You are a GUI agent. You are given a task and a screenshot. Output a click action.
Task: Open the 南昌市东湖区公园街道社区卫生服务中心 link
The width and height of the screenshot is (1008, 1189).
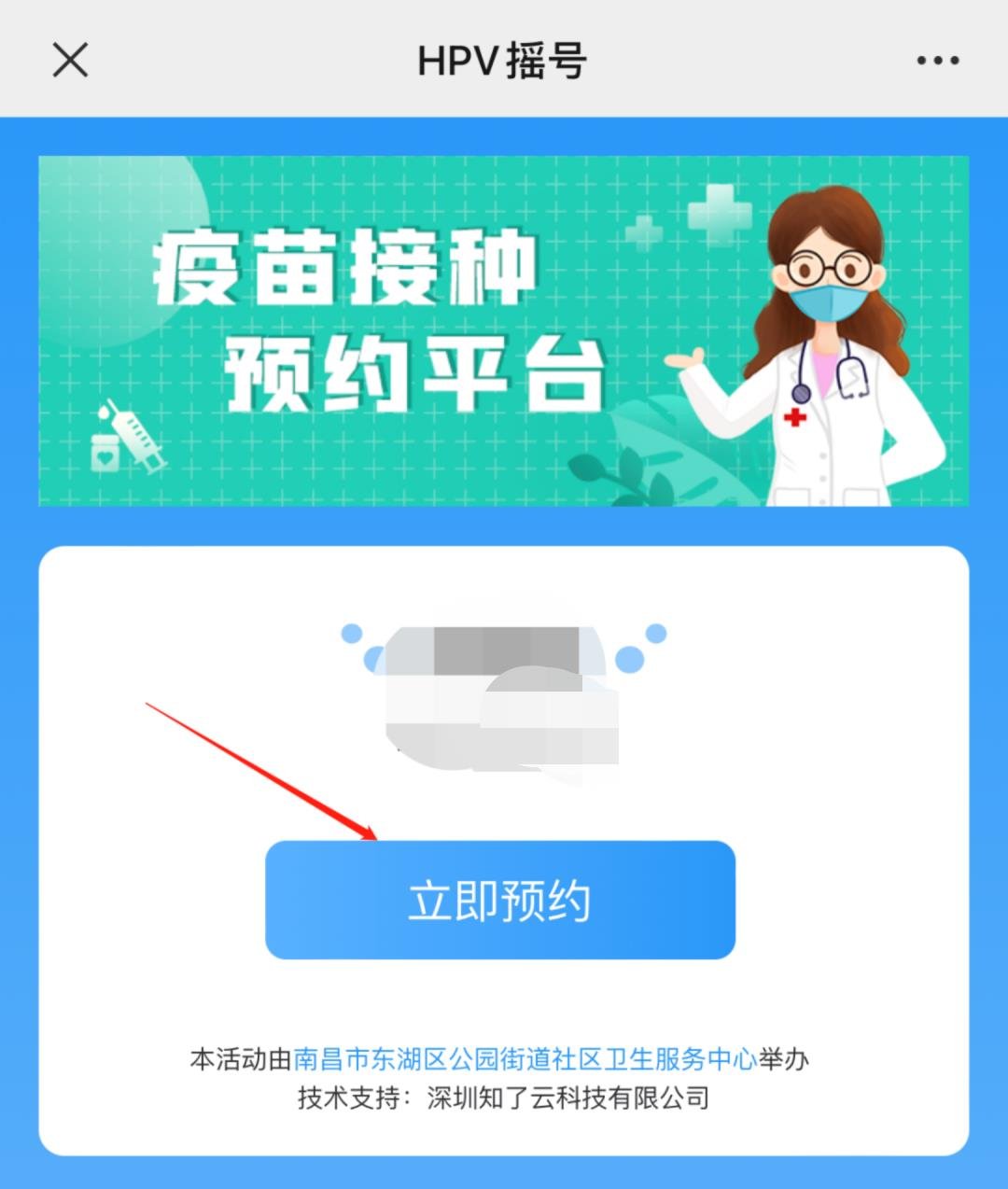point(525,1059)
